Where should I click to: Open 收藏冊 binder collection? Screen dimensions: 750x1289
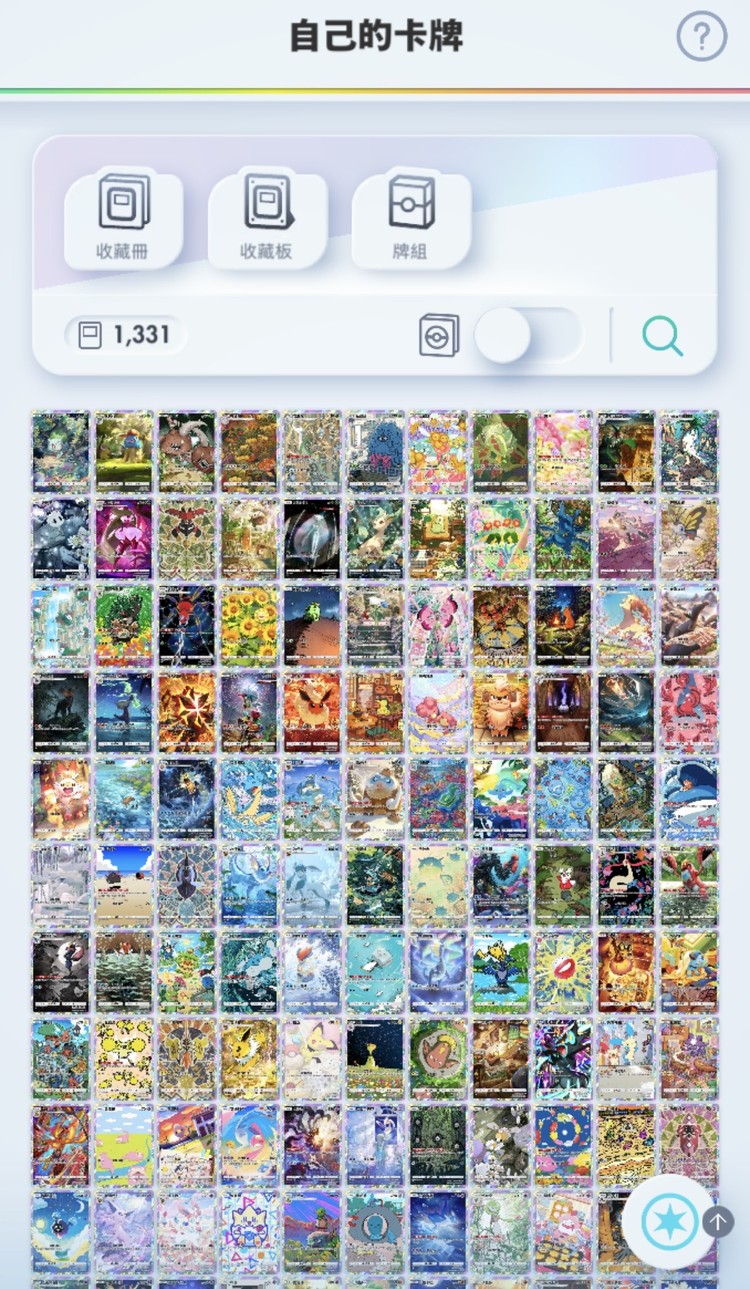123,219
